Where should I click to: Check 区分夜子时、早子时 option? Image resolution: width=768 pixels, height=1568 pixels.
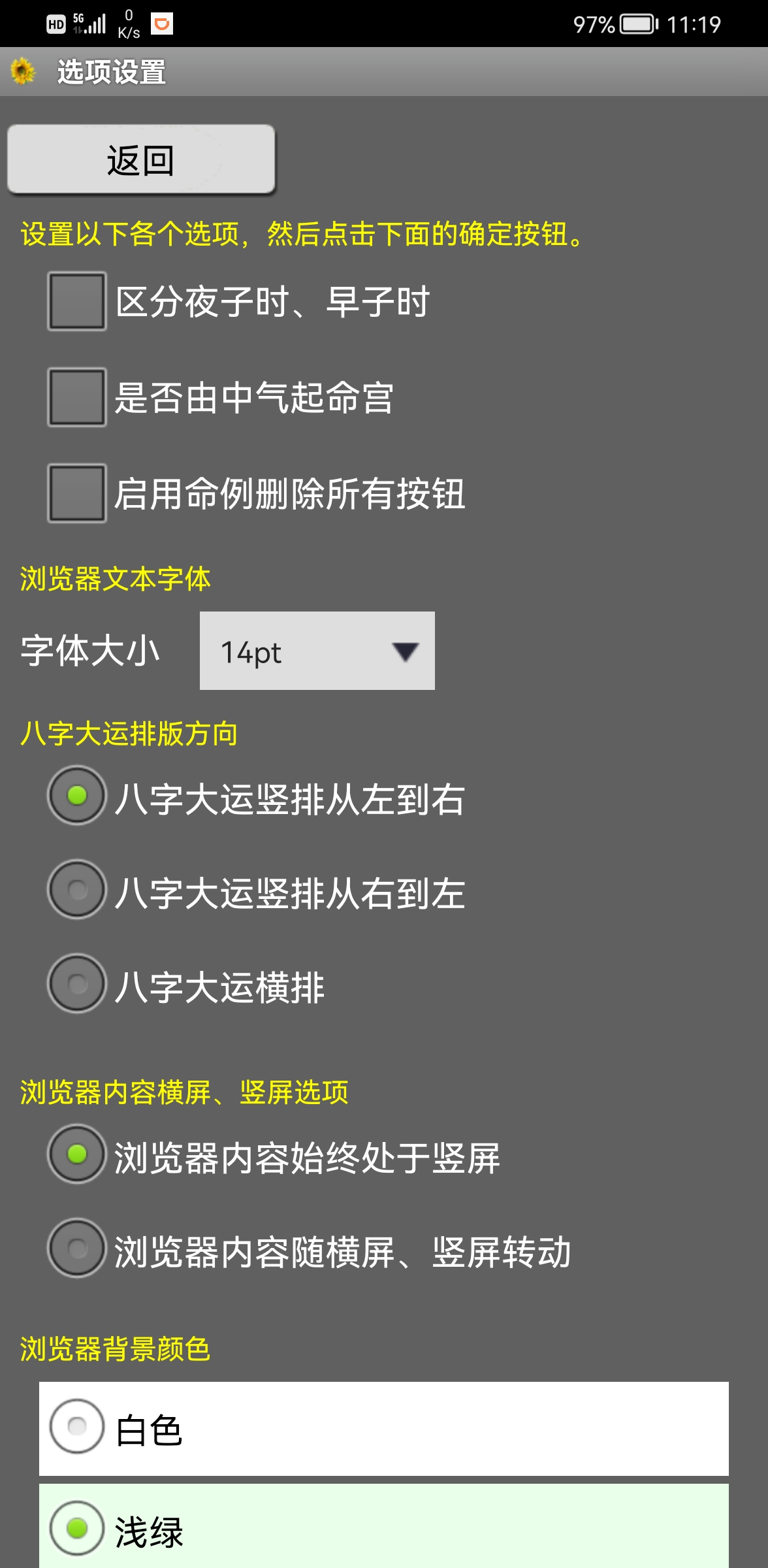coord(77,302)
